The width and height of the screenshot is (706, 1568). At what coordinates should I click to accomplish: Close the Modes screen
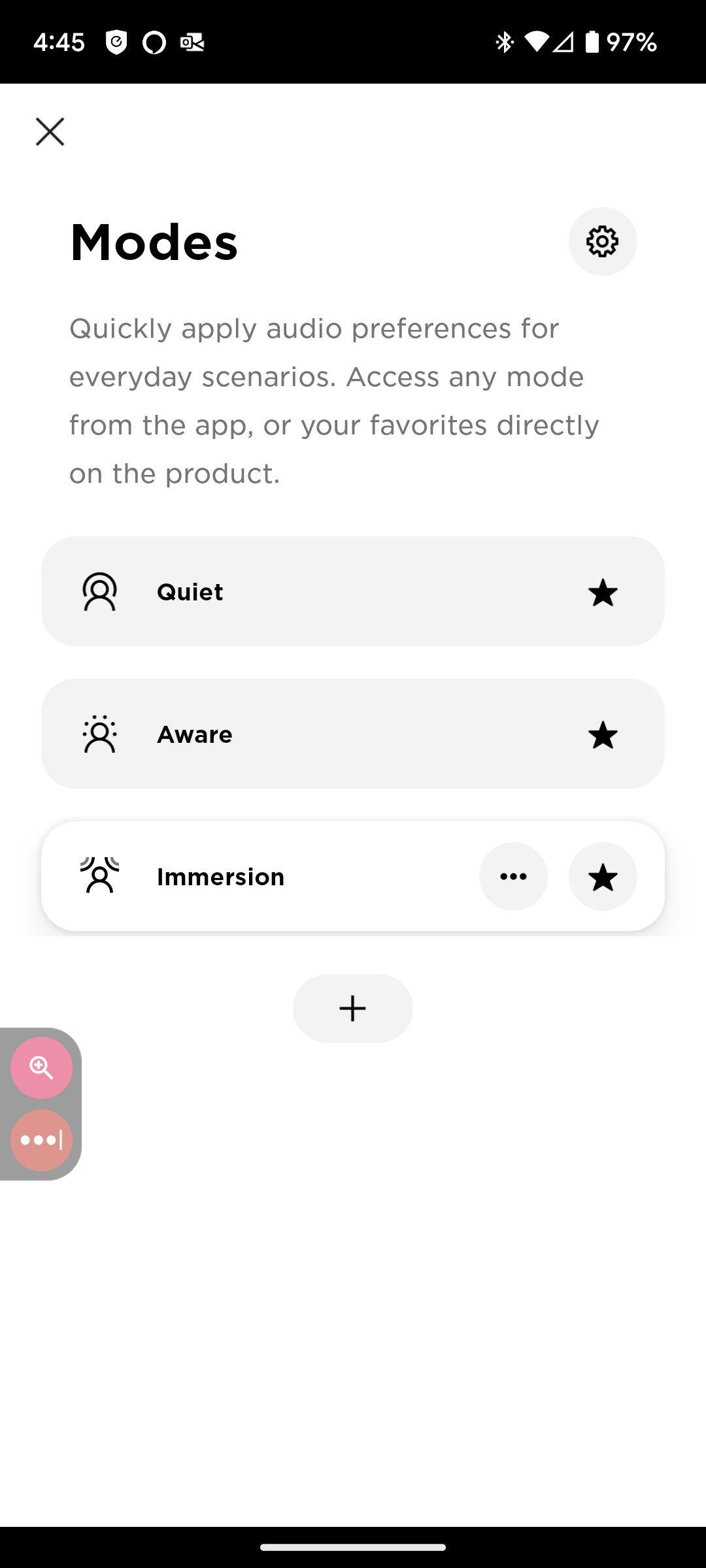tap(50, 132)
